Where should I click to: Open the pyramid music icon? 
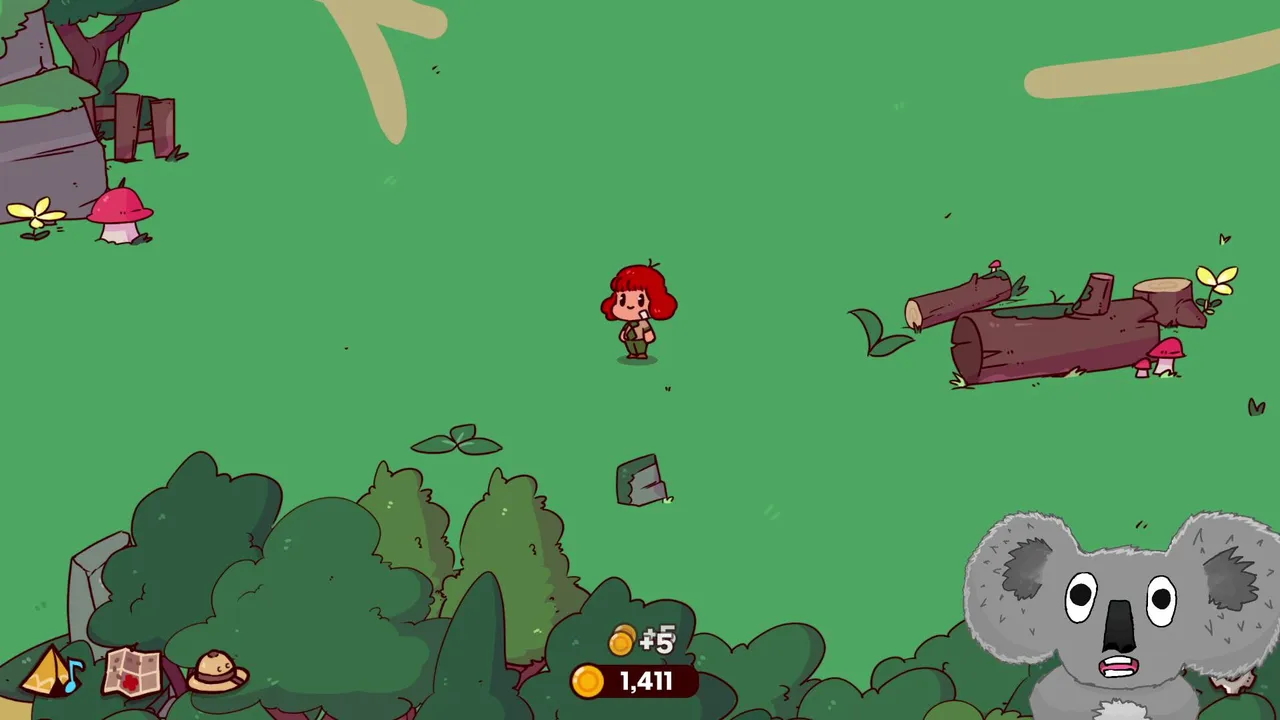point(52,672)
